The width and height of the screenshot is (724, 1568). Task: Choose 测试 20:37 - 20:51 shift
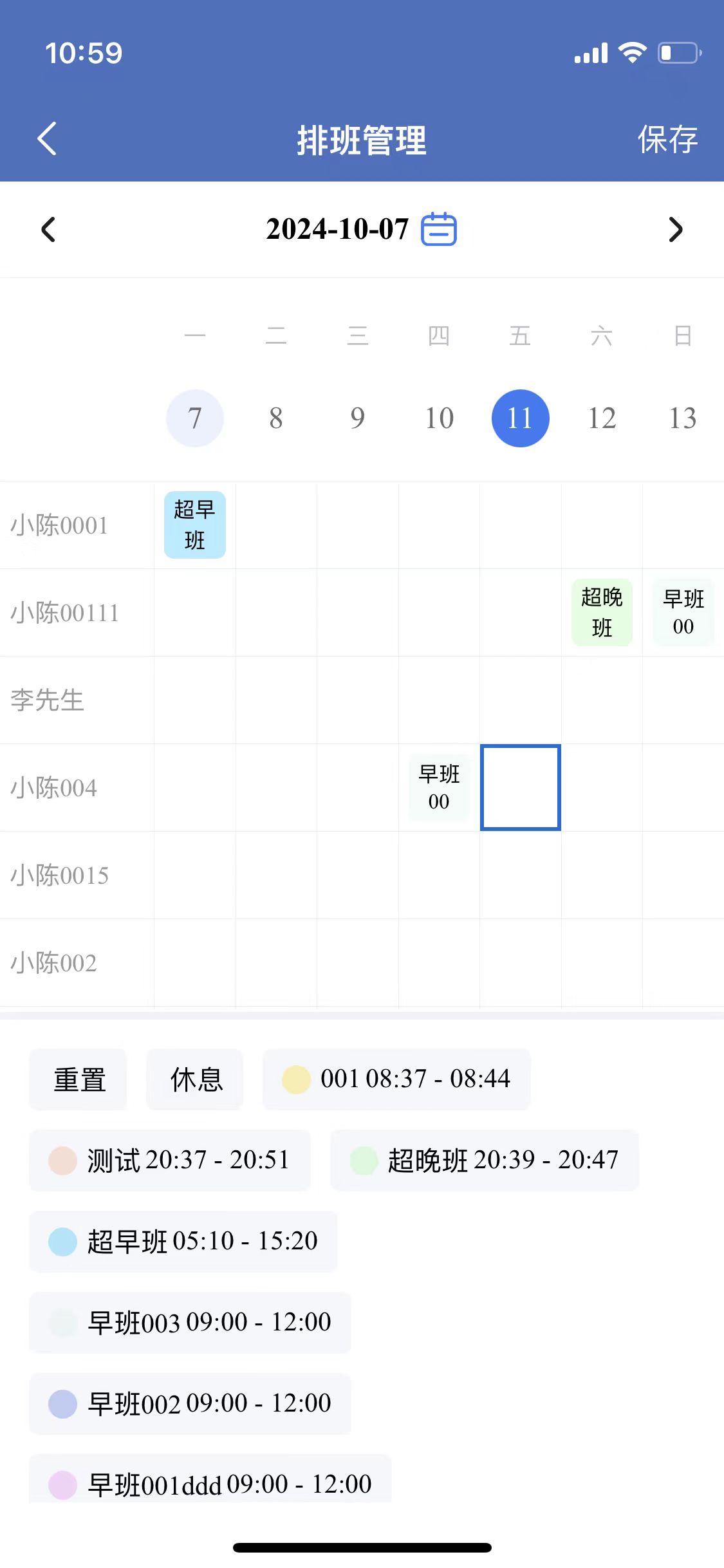170,1160
